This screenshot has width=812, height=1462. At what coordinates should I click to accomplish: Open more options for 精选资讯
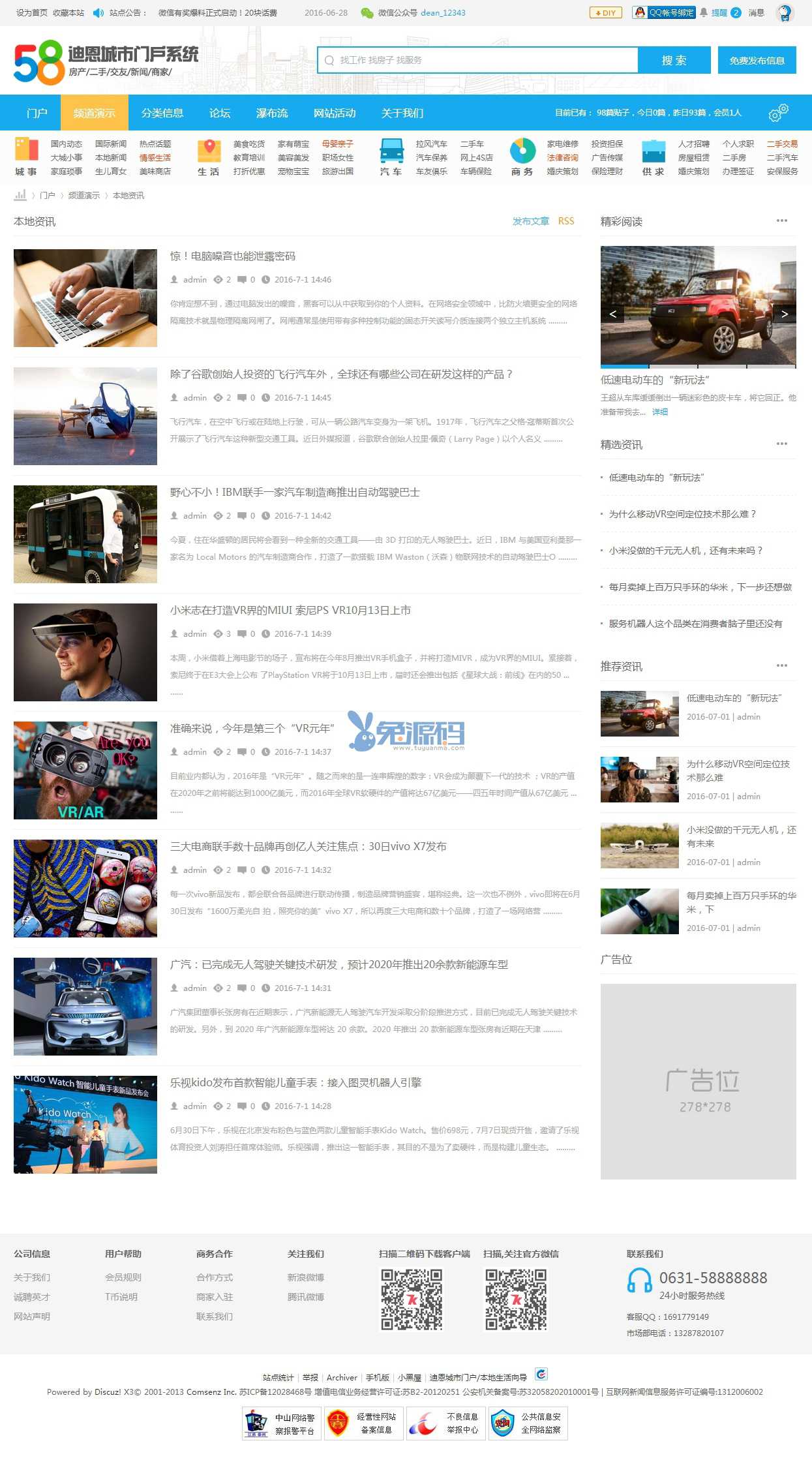781,444
